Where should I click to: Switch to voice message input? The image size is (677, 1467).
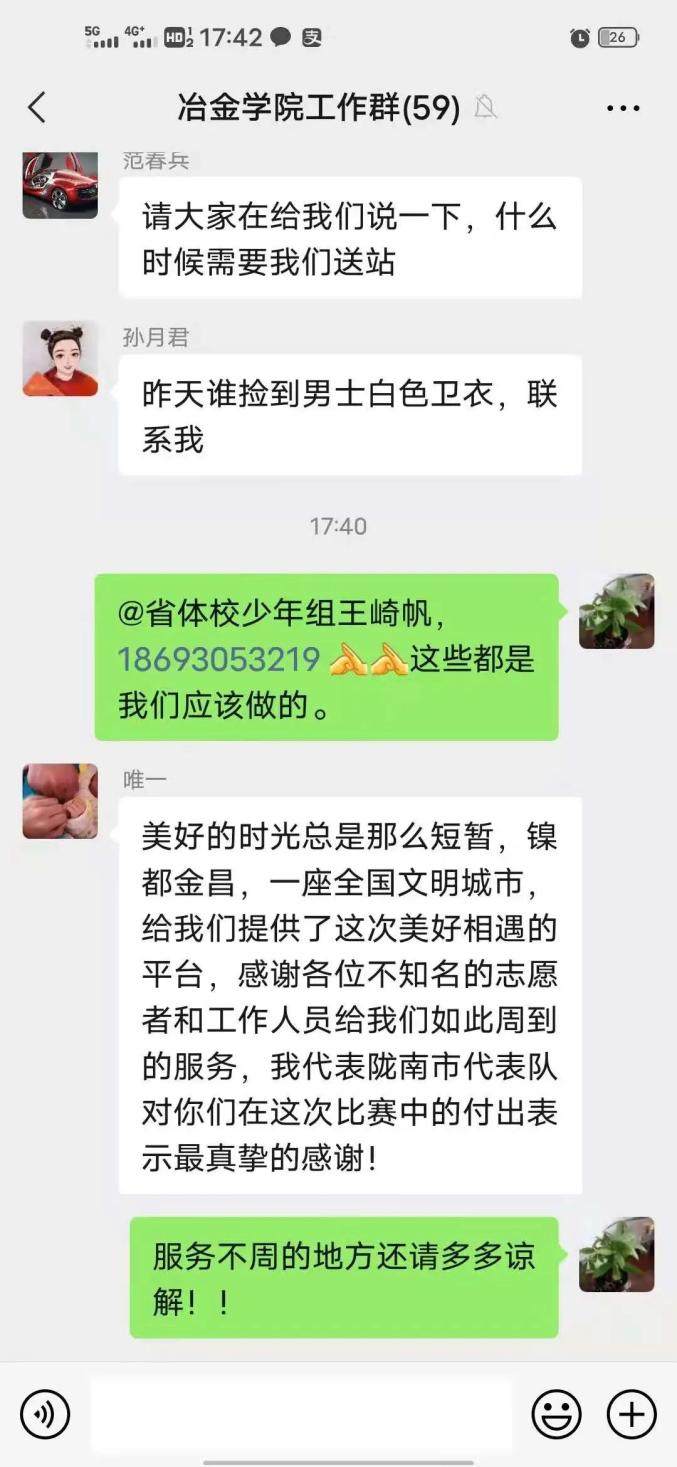click(45, 1414)
